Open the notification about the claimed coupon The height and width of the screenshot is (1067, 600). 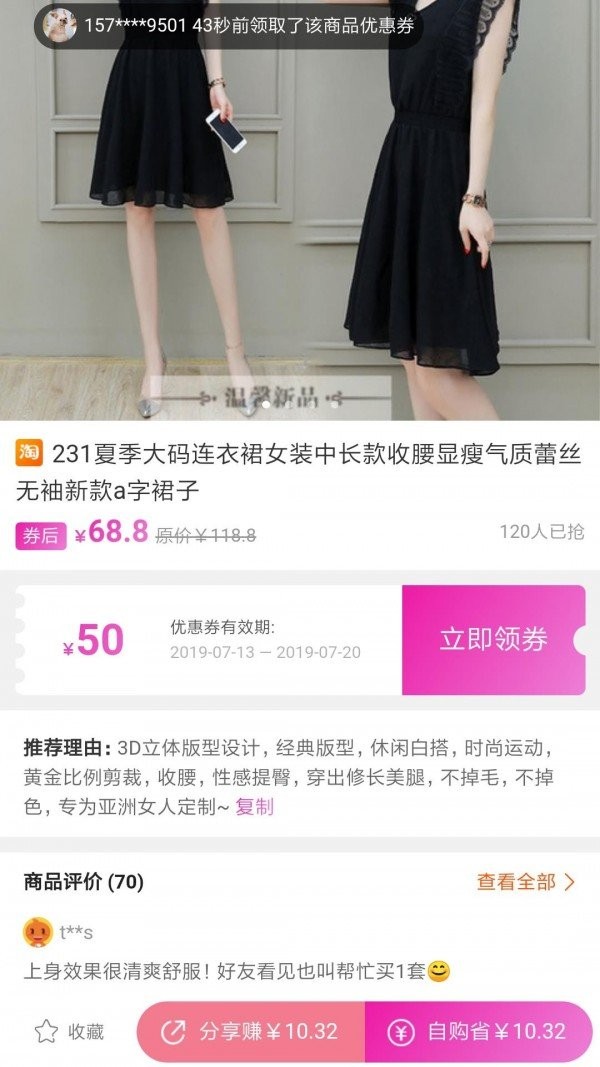tap(228, 26)
